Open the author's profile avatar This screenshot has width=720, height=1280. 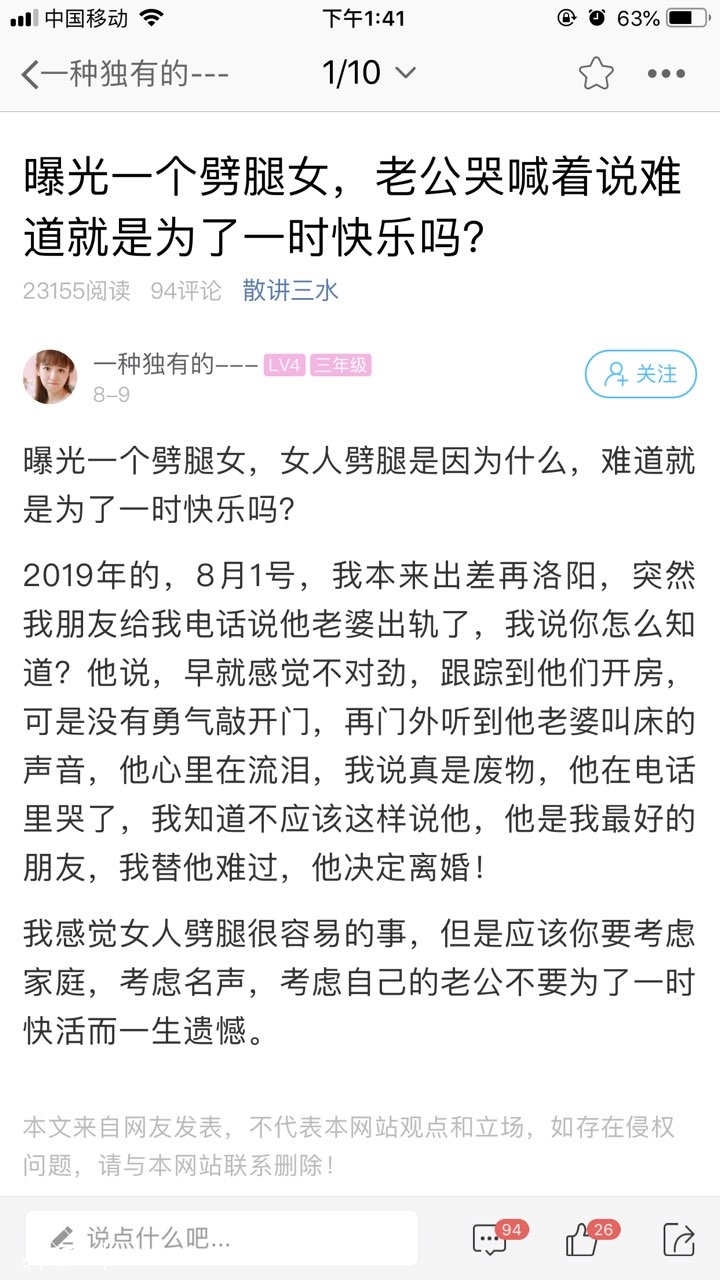point(49,377)
